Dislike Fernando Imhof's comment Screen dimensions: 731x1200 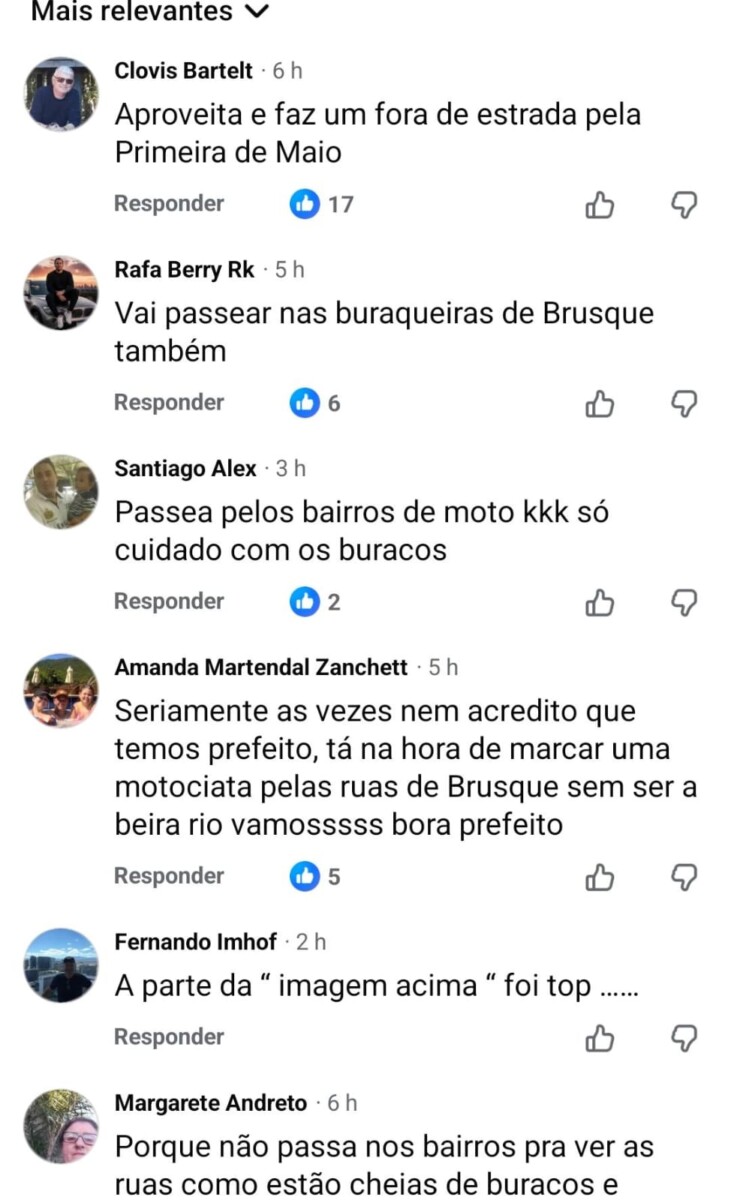pyautogui.click(x=683, y=1040)
